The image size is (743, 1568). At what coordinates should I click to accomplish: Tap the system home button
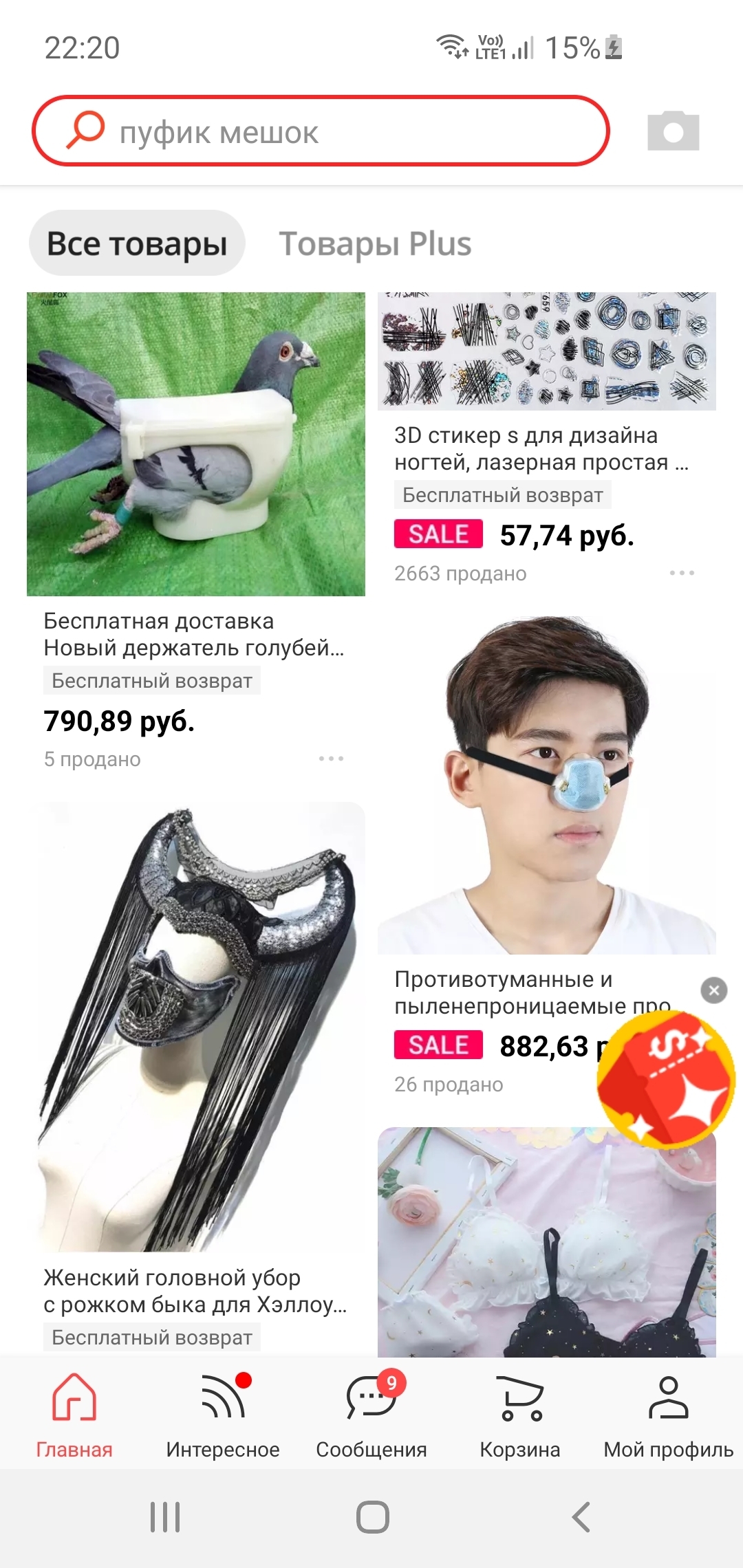point(372,1517)
